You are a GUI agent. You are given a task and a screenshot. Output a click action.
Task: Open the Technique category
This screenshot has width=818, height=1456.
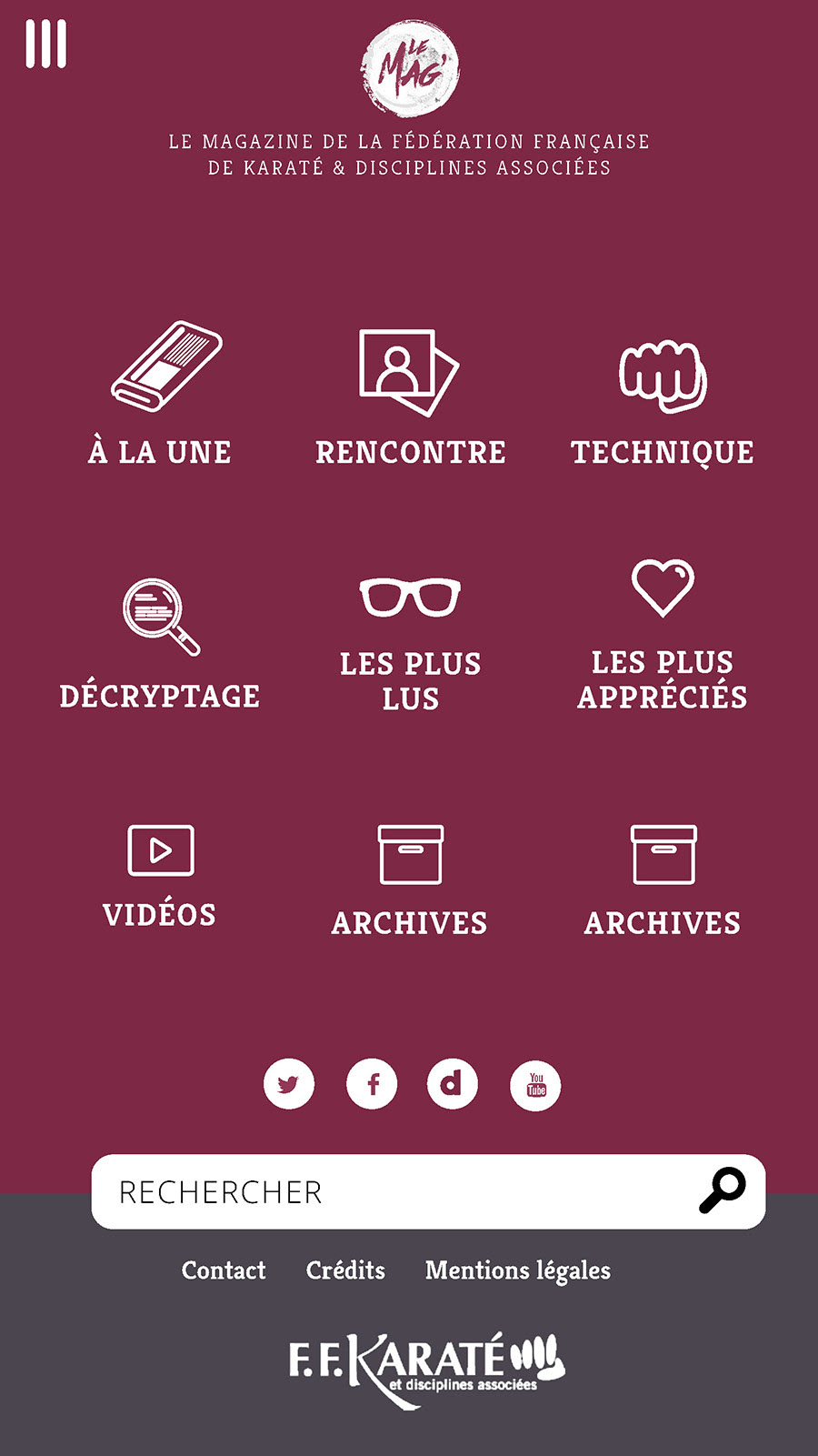(663, 402)
